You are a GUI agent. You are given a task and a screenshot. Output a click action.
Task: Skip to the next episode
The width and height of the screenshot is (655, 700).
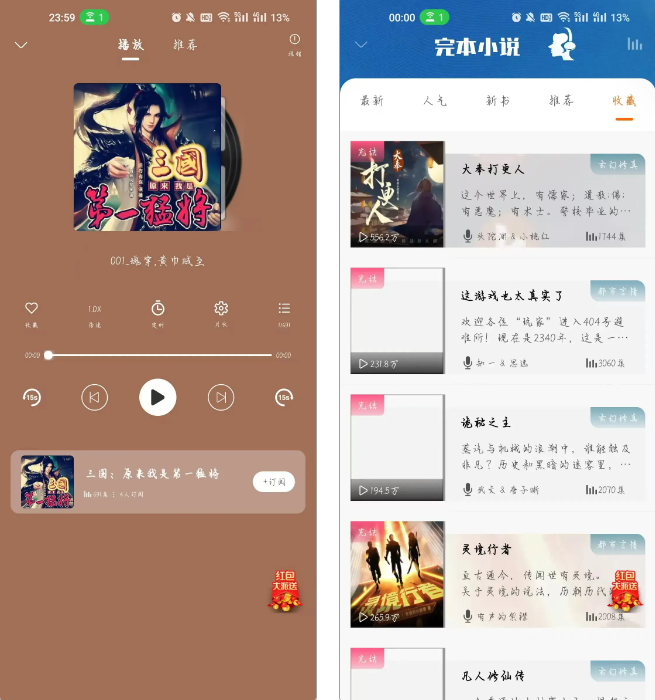(x=221, y=398)
